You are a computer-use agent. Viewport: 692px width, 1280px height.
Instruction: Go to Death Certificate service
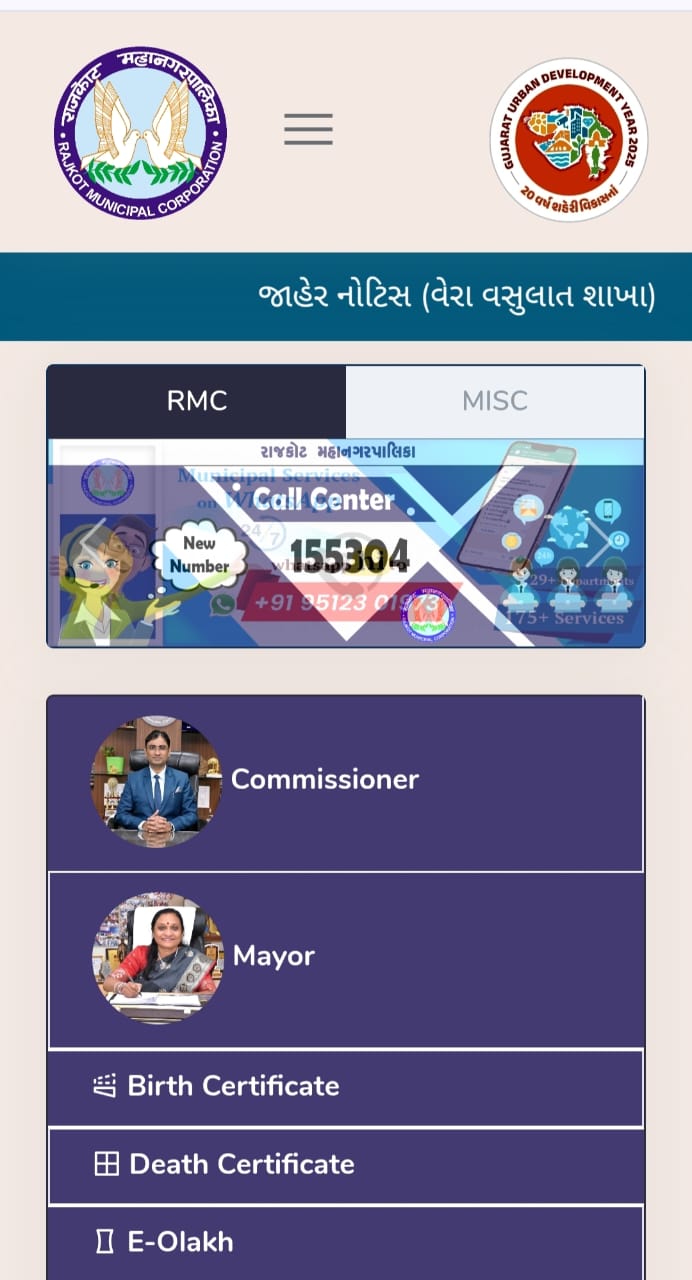[241, 1164]
